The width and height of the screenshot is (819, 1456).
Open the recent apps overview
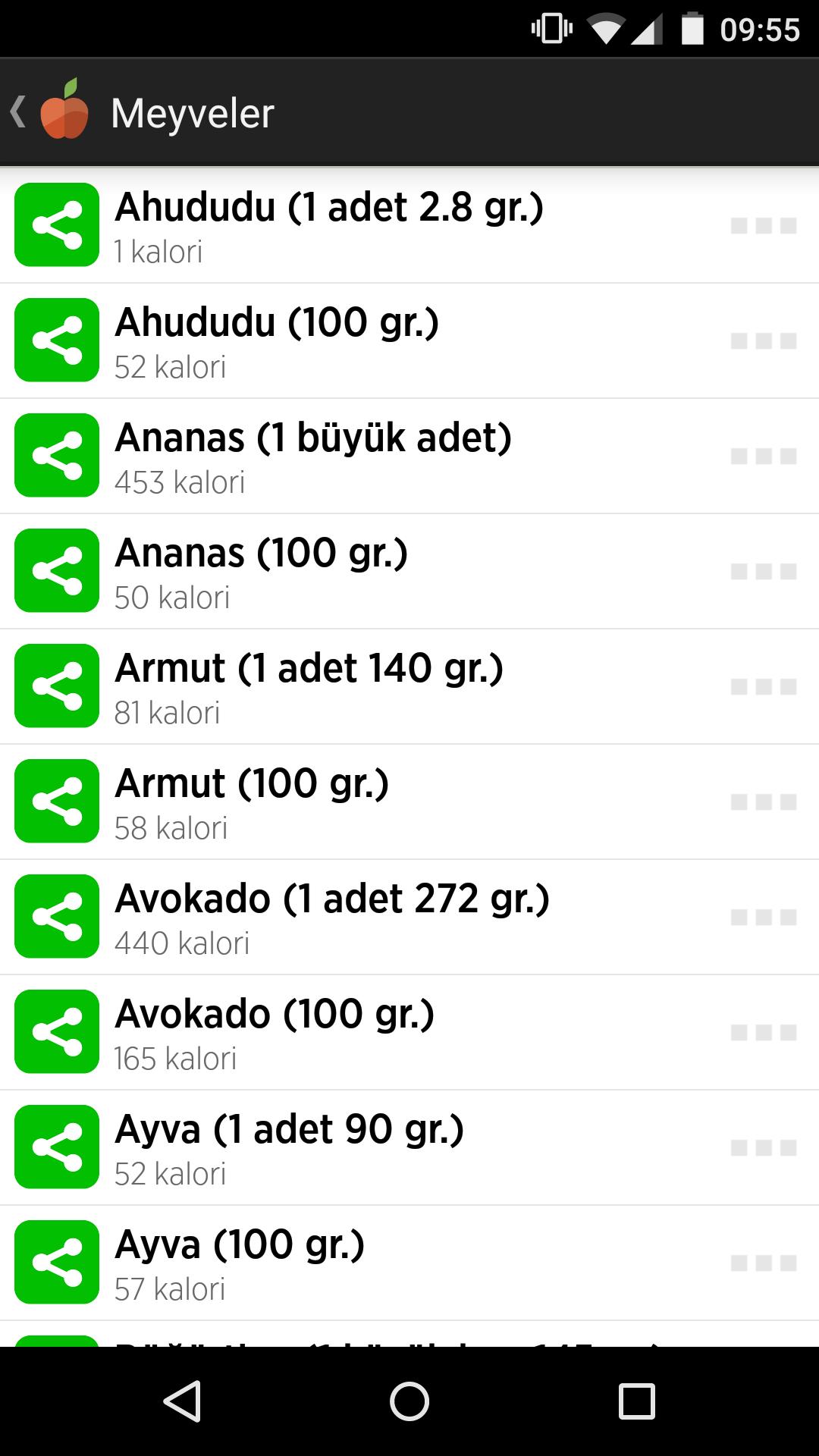636,1401
